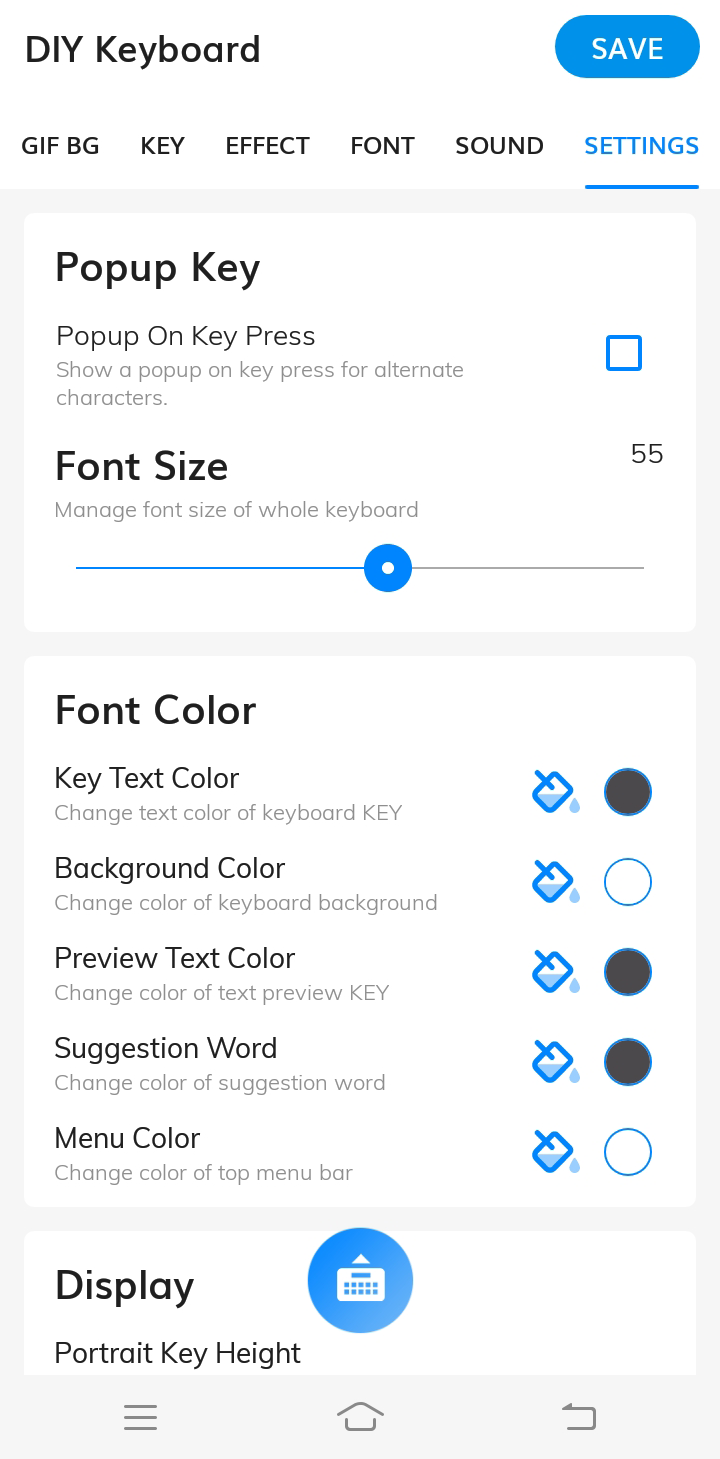This screenshot has height=1459, width=720.
Task: Save the keyboard with the SAVE button
Action: point(627,47)
